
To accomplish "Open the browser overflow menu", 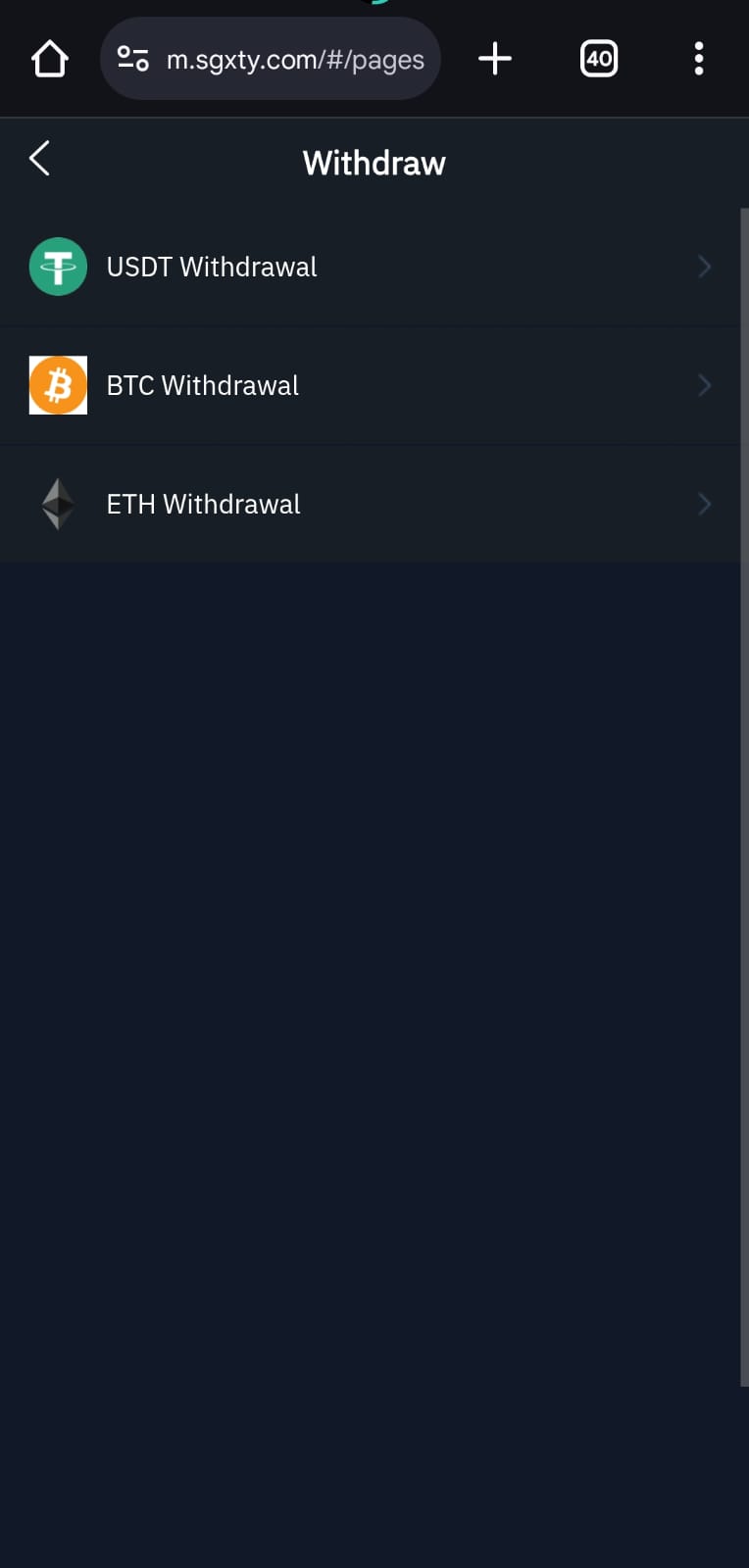I will coord(699,59).
